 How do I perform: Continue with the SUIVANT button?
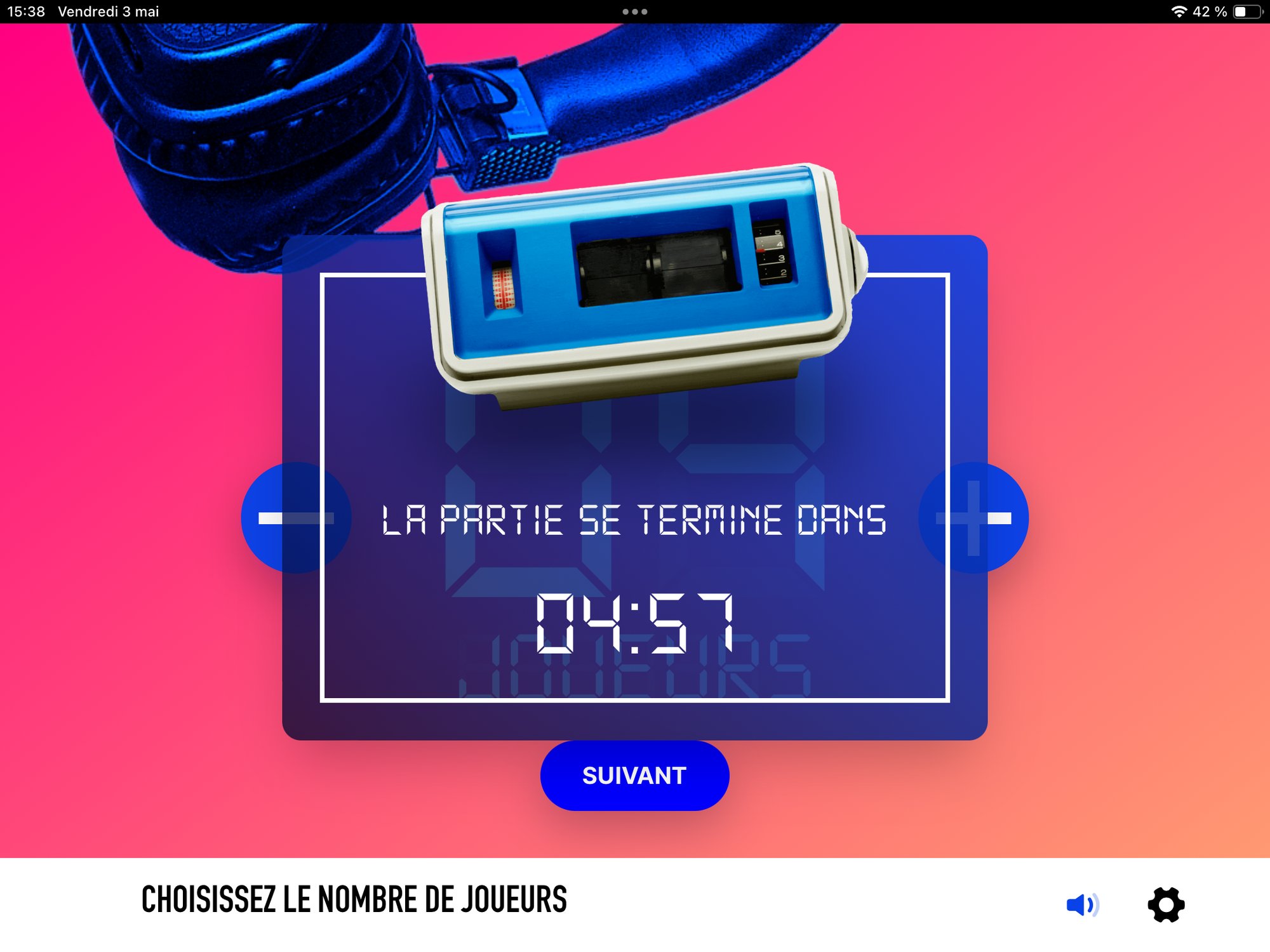634,776
